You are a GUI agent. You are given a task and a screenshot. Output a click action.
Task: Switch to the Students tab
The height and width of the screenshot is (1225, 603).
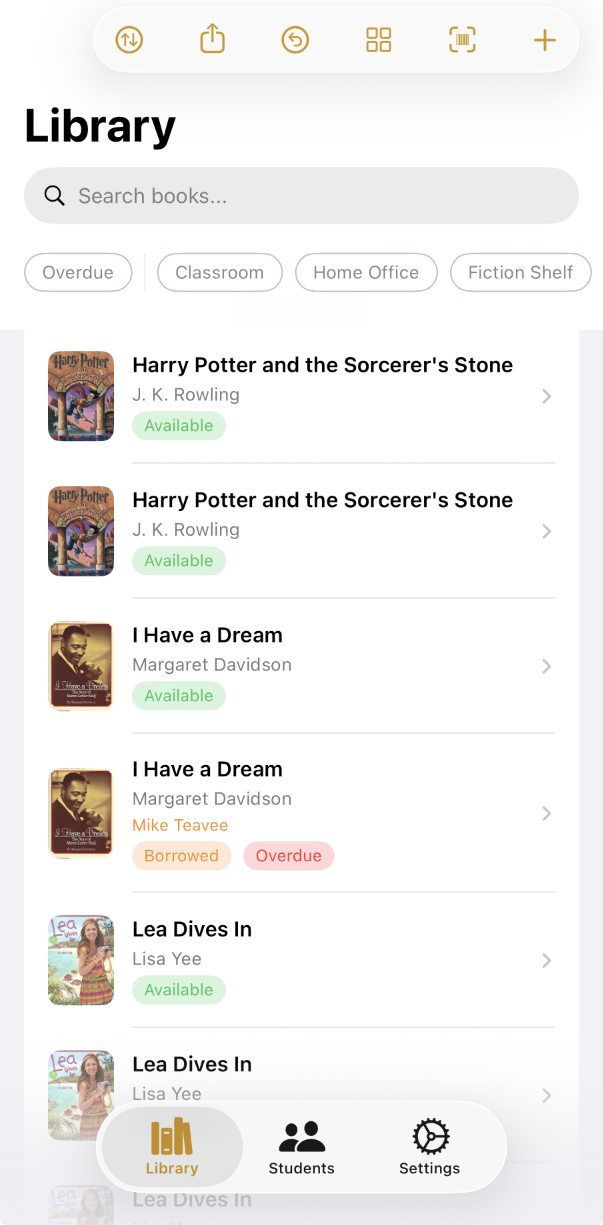(x=302, y=1148)
